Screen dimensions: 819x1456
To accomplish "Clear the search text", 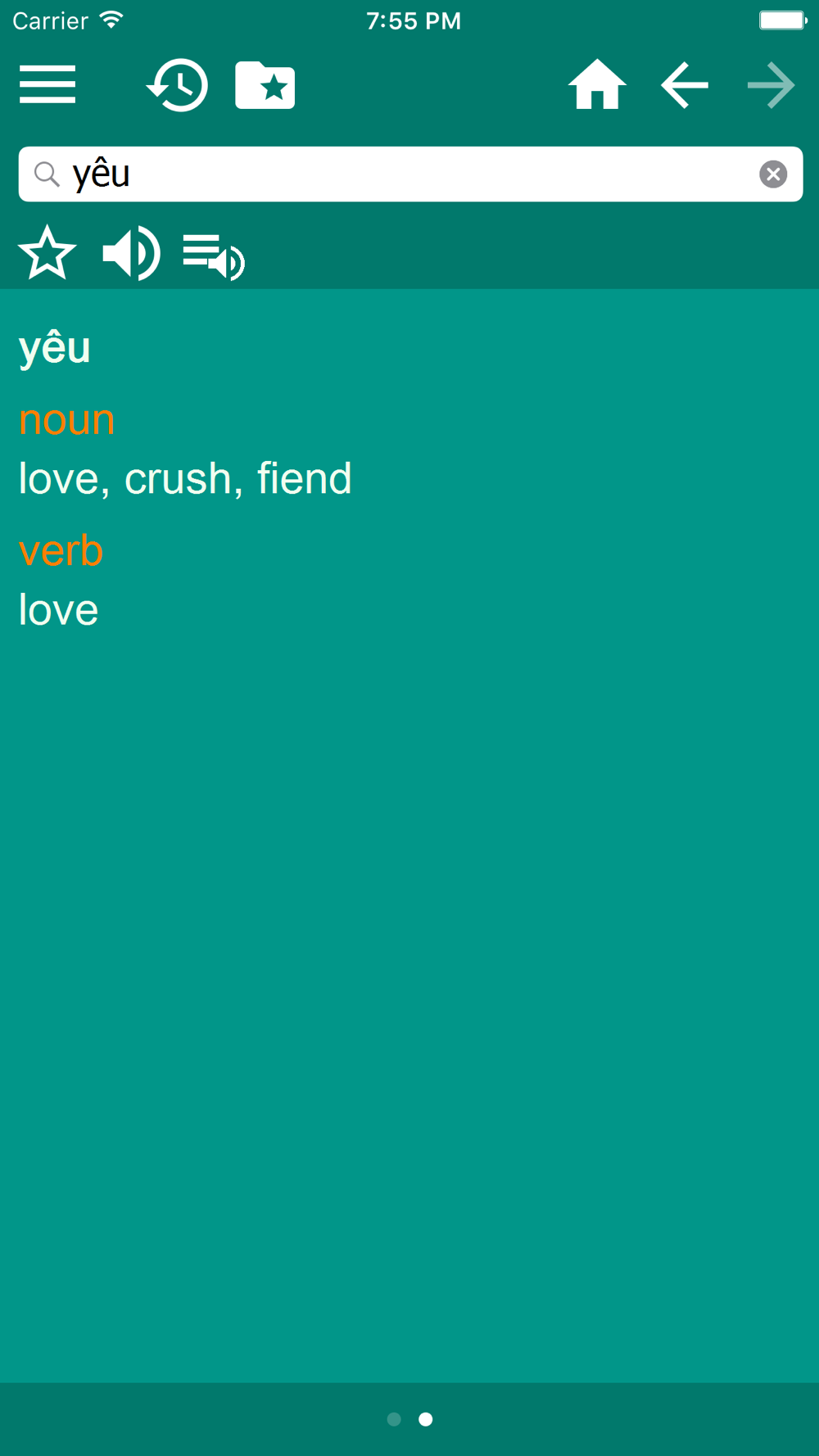I will pyautogui.click(x=773, y=174).
